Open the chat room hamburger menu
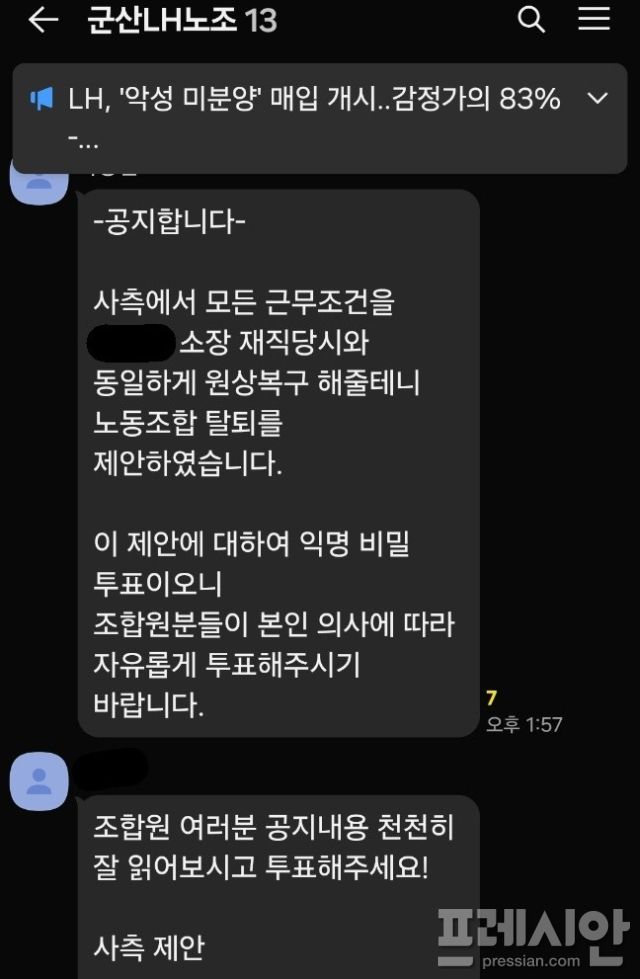640x979 pixels. [594, 21]
